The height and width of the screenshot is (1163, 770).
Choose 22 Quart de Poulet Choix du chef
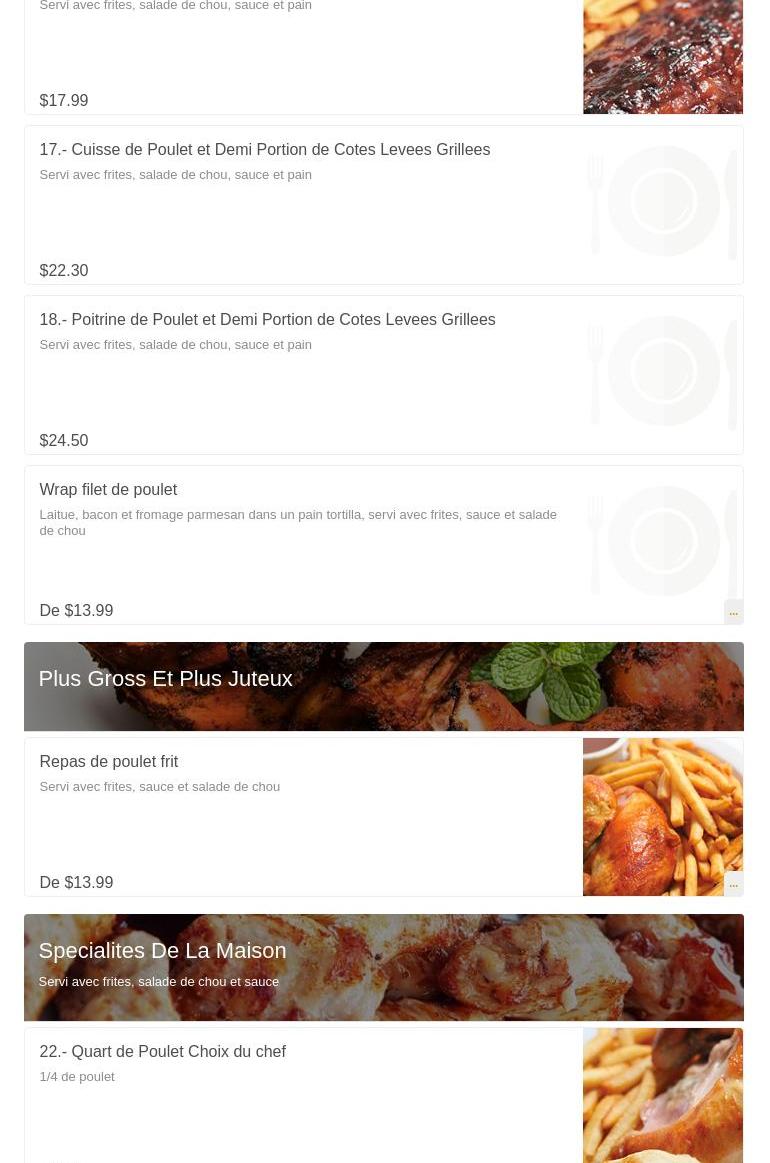[x=162, y=1052]
